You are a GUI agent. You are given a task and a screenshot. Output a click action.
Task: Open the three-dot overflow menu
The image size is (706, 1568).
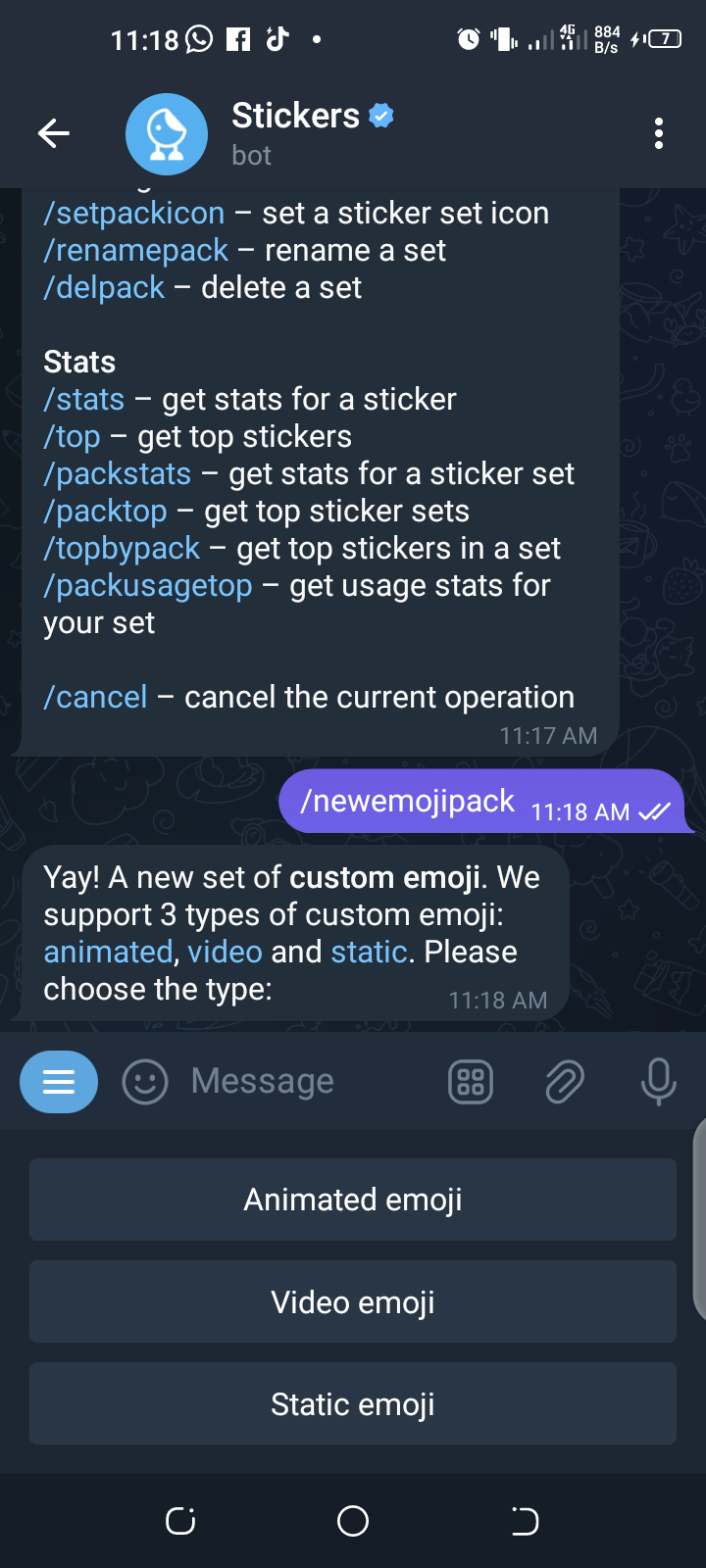pos(658,133)
